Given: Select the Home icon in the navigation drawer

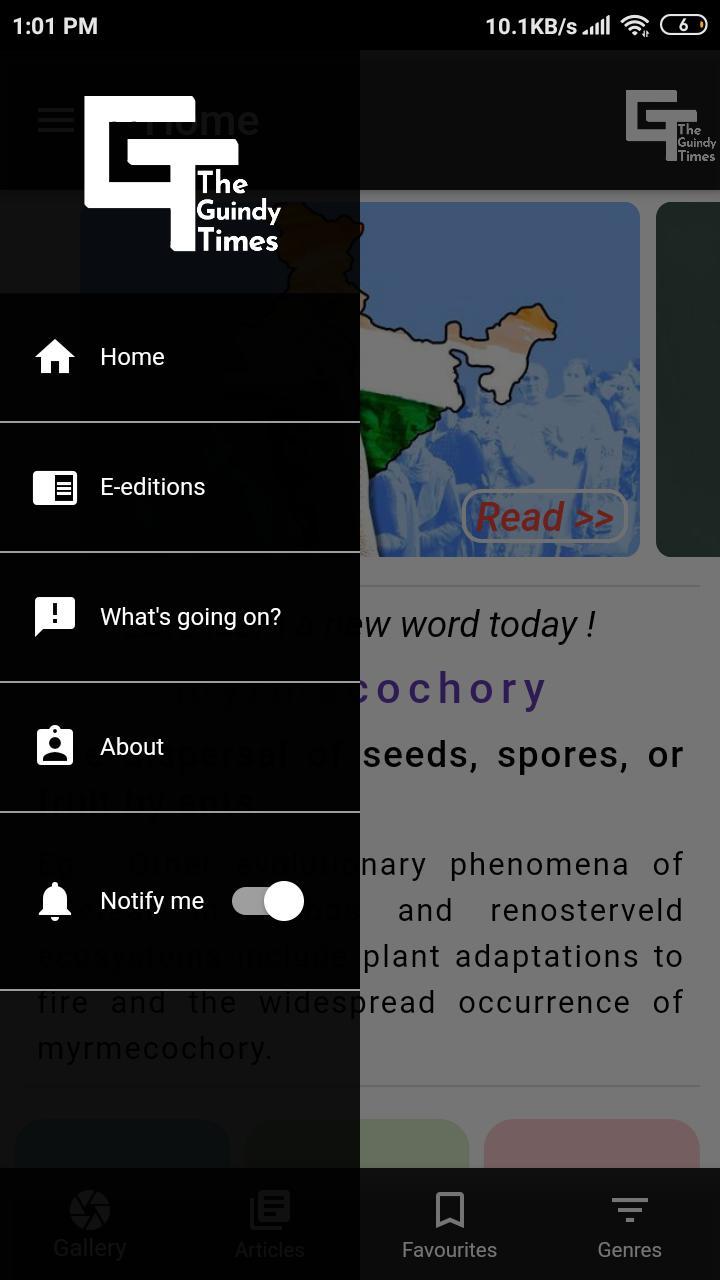Looking at the screenshot, I should click(54, 356).
